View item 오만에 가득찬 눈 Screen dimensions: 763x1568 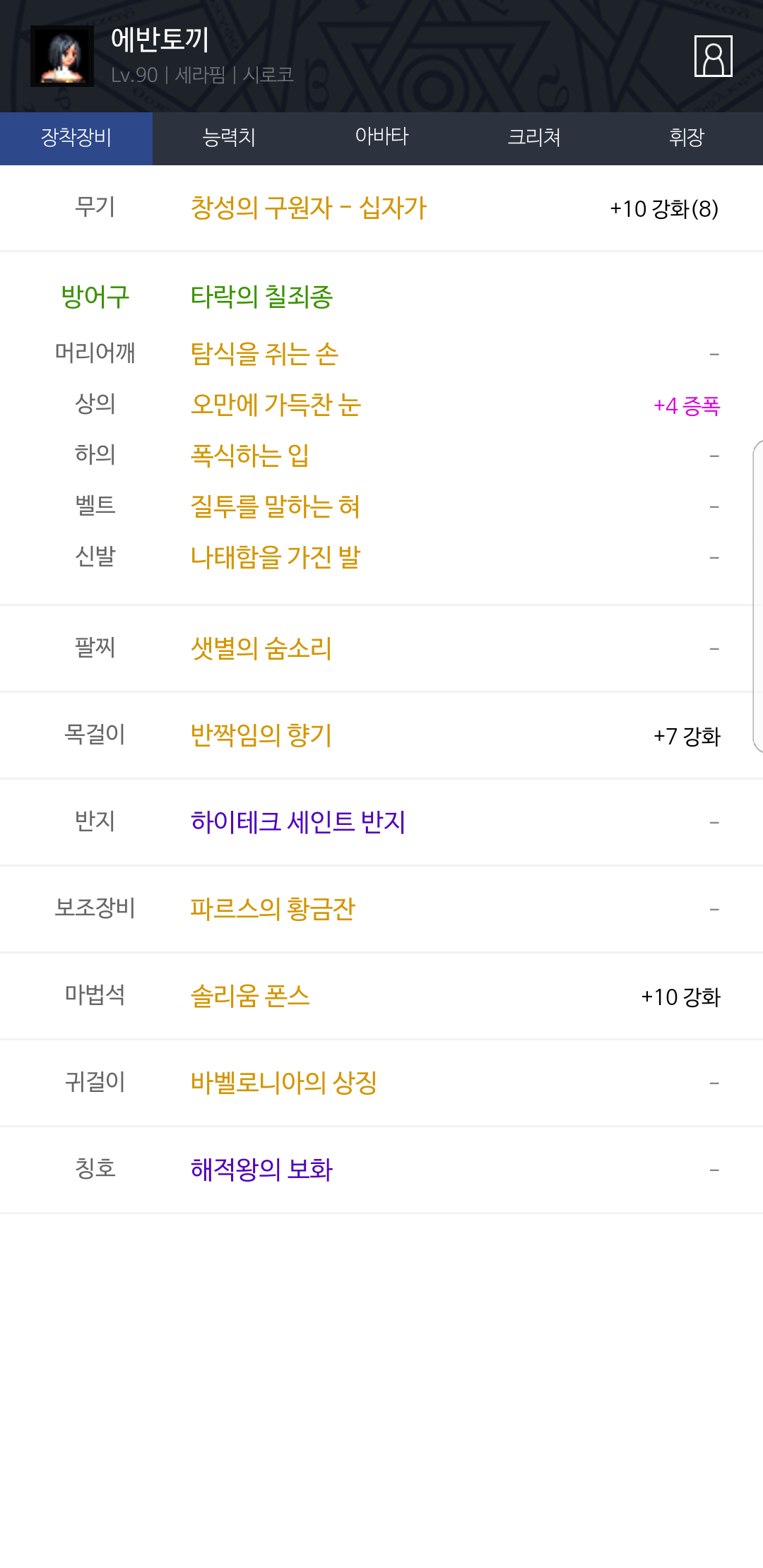[x=276, y=405]
